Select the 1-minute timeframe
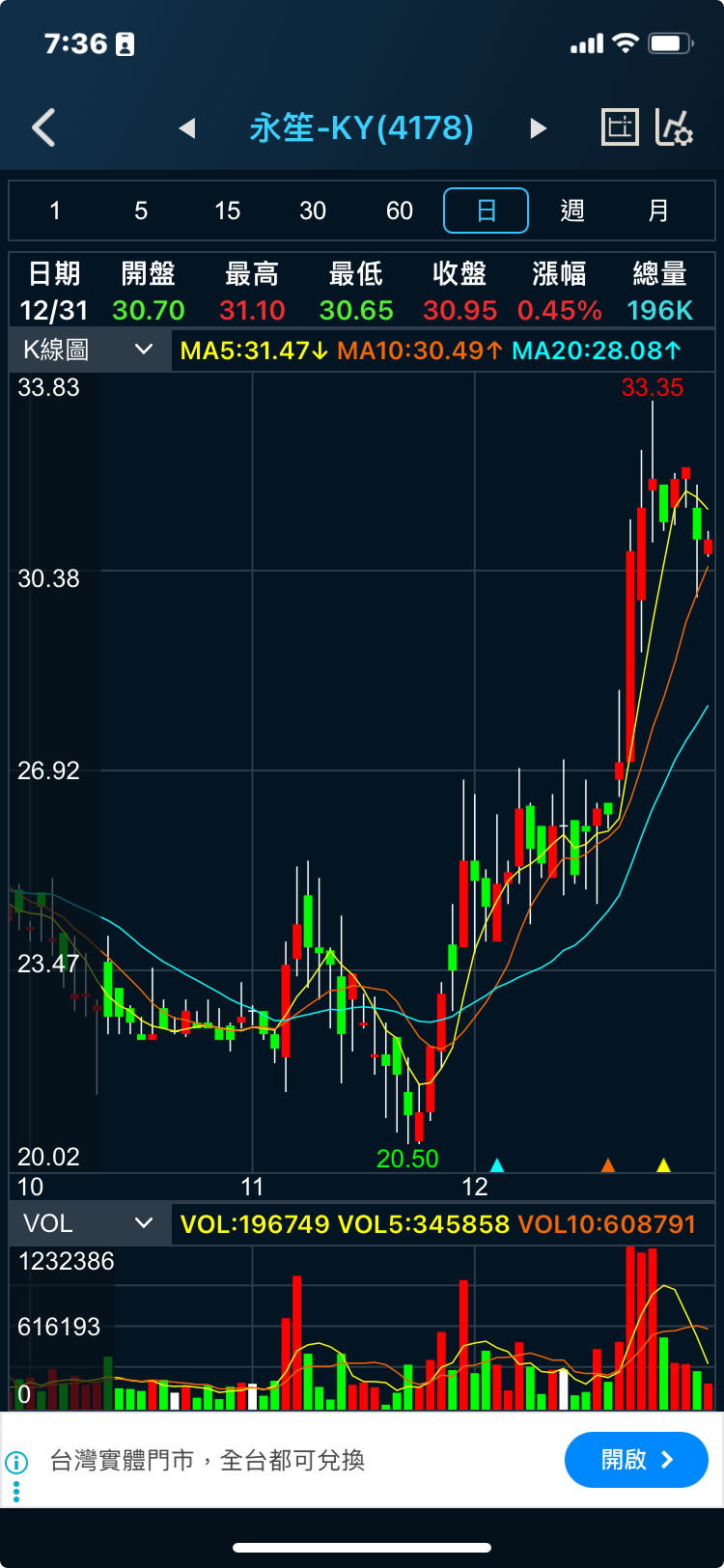 click(55, 210)
